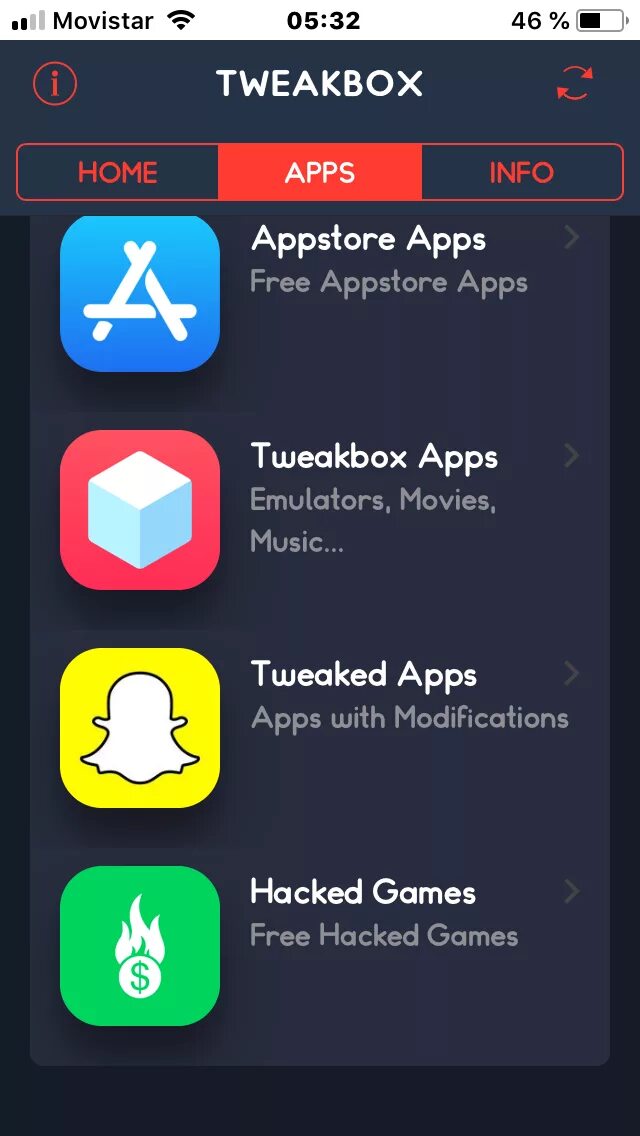This screenshot has width=640, height=1136.
Task: Open the info circle icon
Action: coord(55,84)
